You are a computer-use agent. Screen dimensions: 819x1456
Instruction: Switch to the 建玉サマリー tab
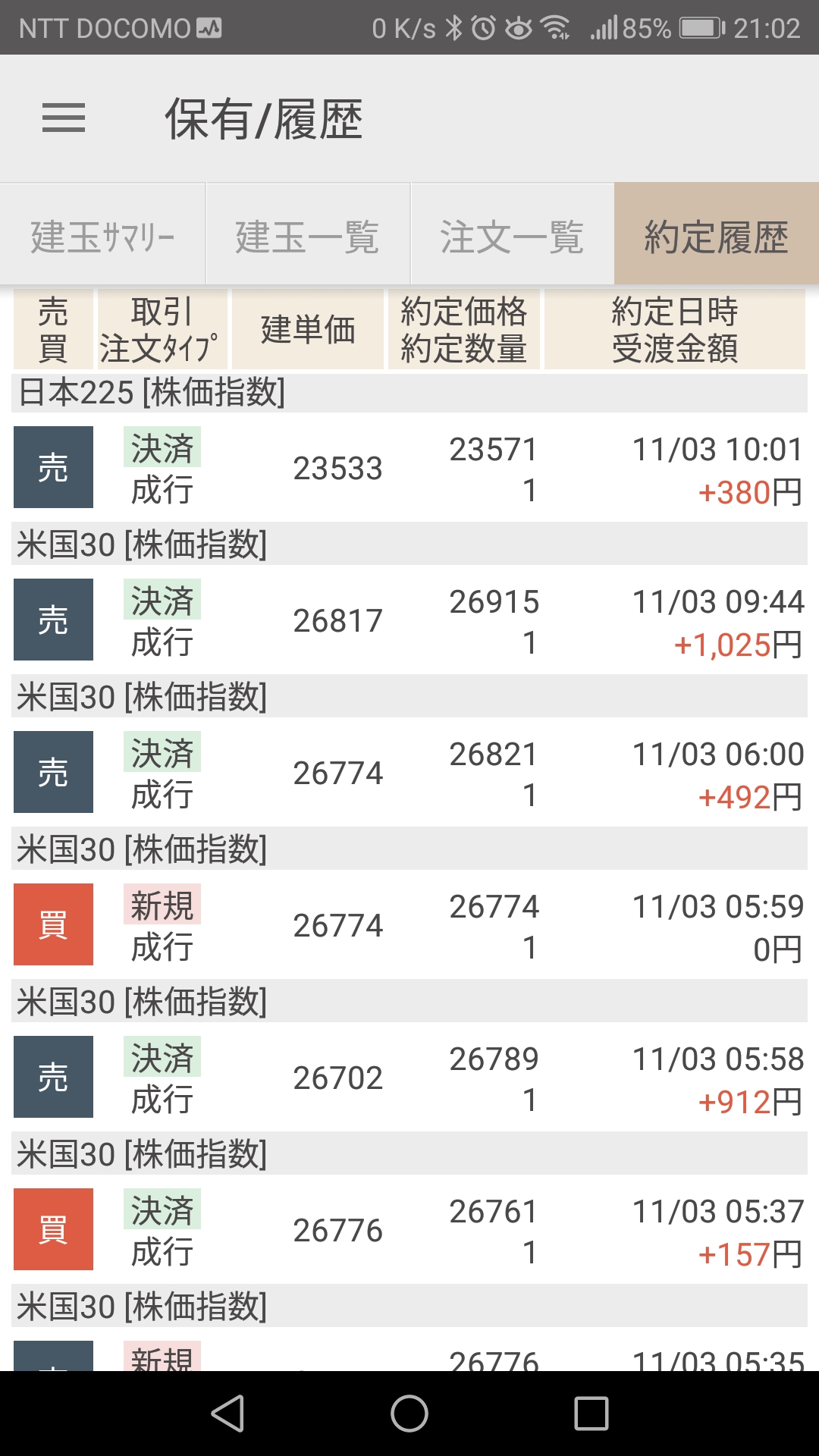click(103, 237)
